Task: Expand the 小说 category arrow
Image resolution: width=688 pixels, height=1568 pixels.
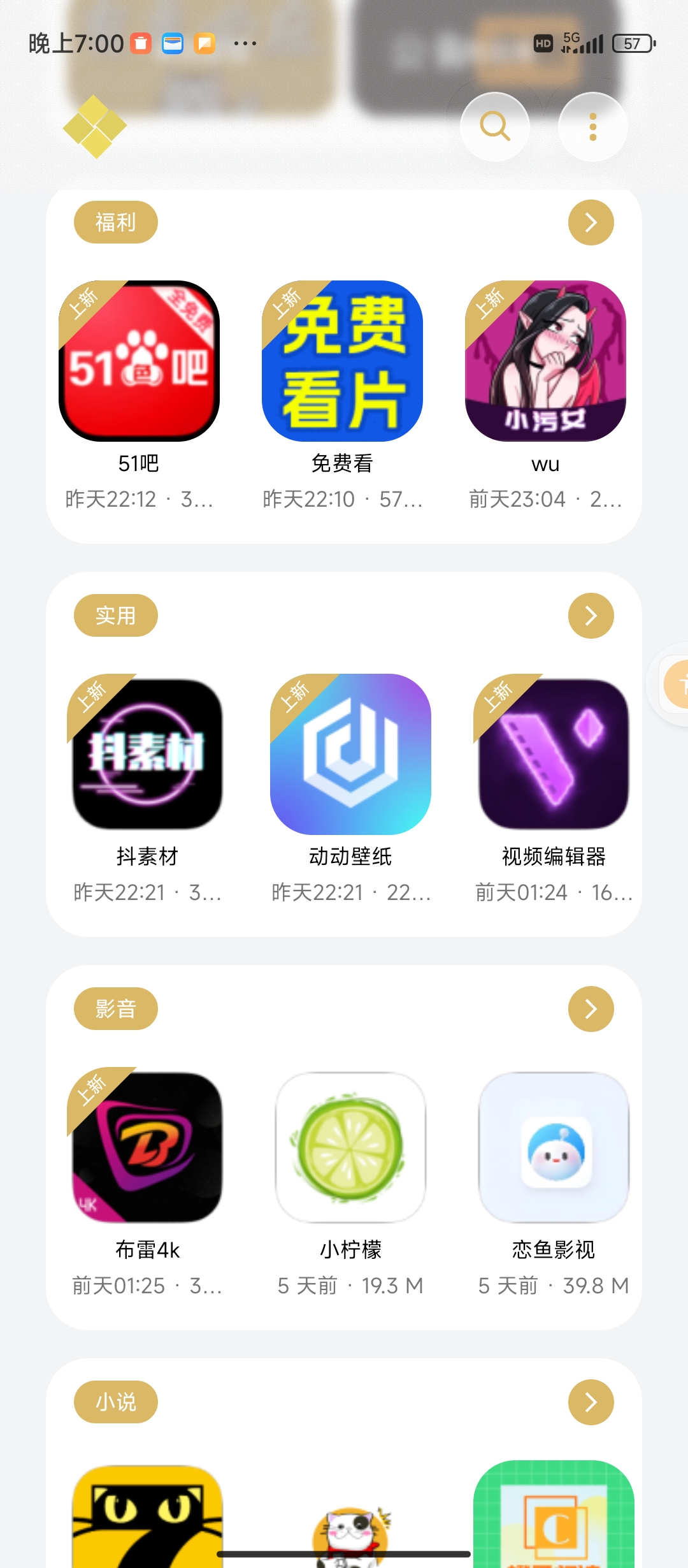Action: 591,1402
